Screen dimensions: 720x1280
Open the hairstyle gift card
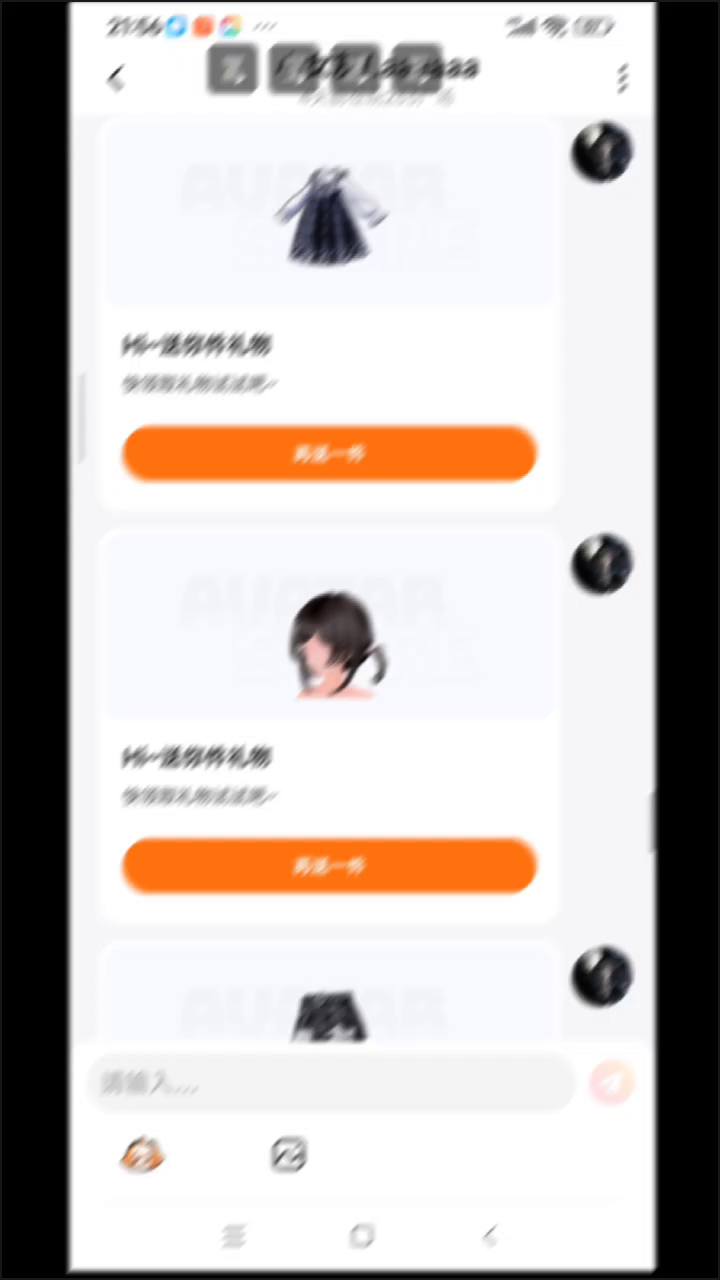point(329,727)
